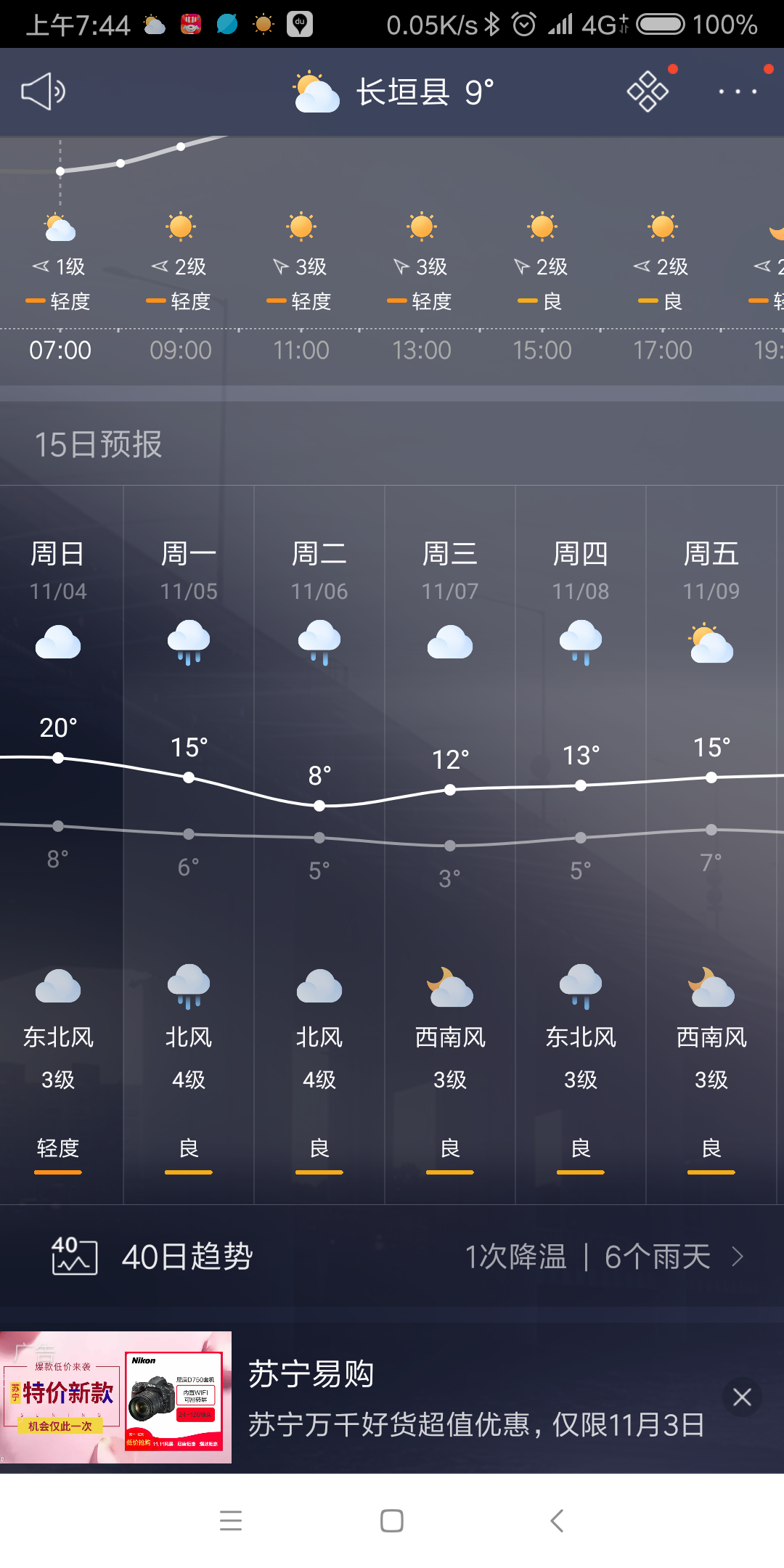Open Friday 11/09 forecast column
This screenshot has height=1568, width=784.
[711, 842]
